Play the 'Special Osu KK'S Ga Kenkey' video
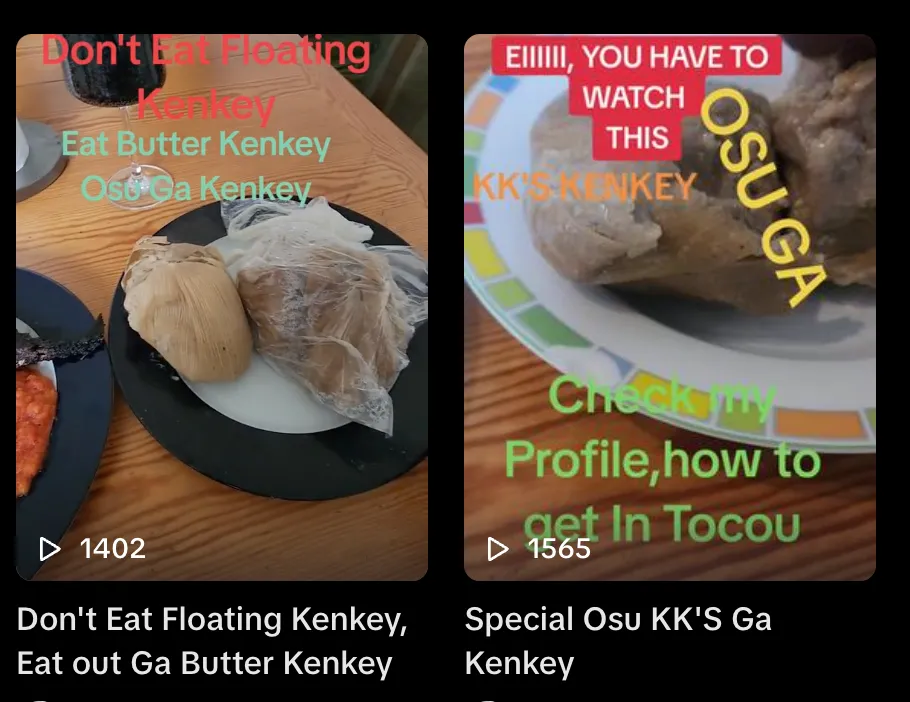Screen dimensions: 910x702 coord(669,307)
